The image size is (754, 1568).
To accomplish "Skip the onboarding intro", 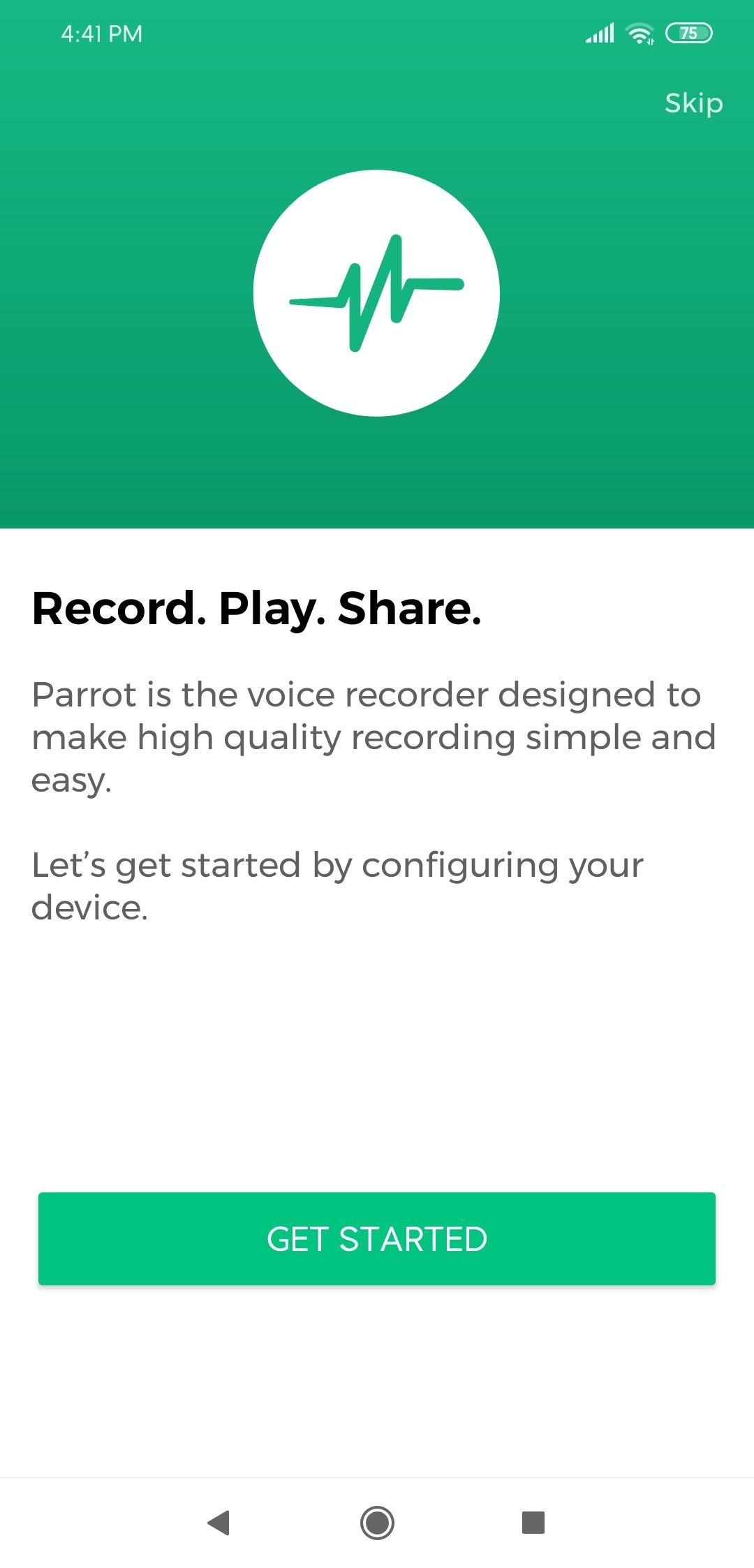I will (x=693, y=103).
